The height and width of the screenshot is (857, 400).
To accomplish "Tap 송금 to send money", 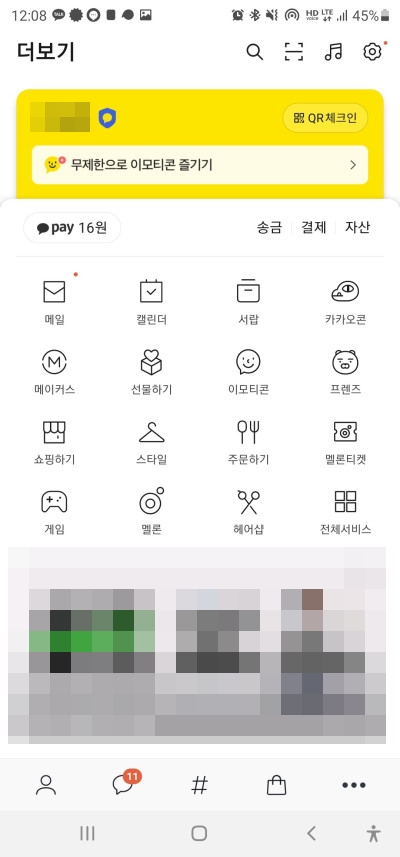I will (x=269, y=227).
